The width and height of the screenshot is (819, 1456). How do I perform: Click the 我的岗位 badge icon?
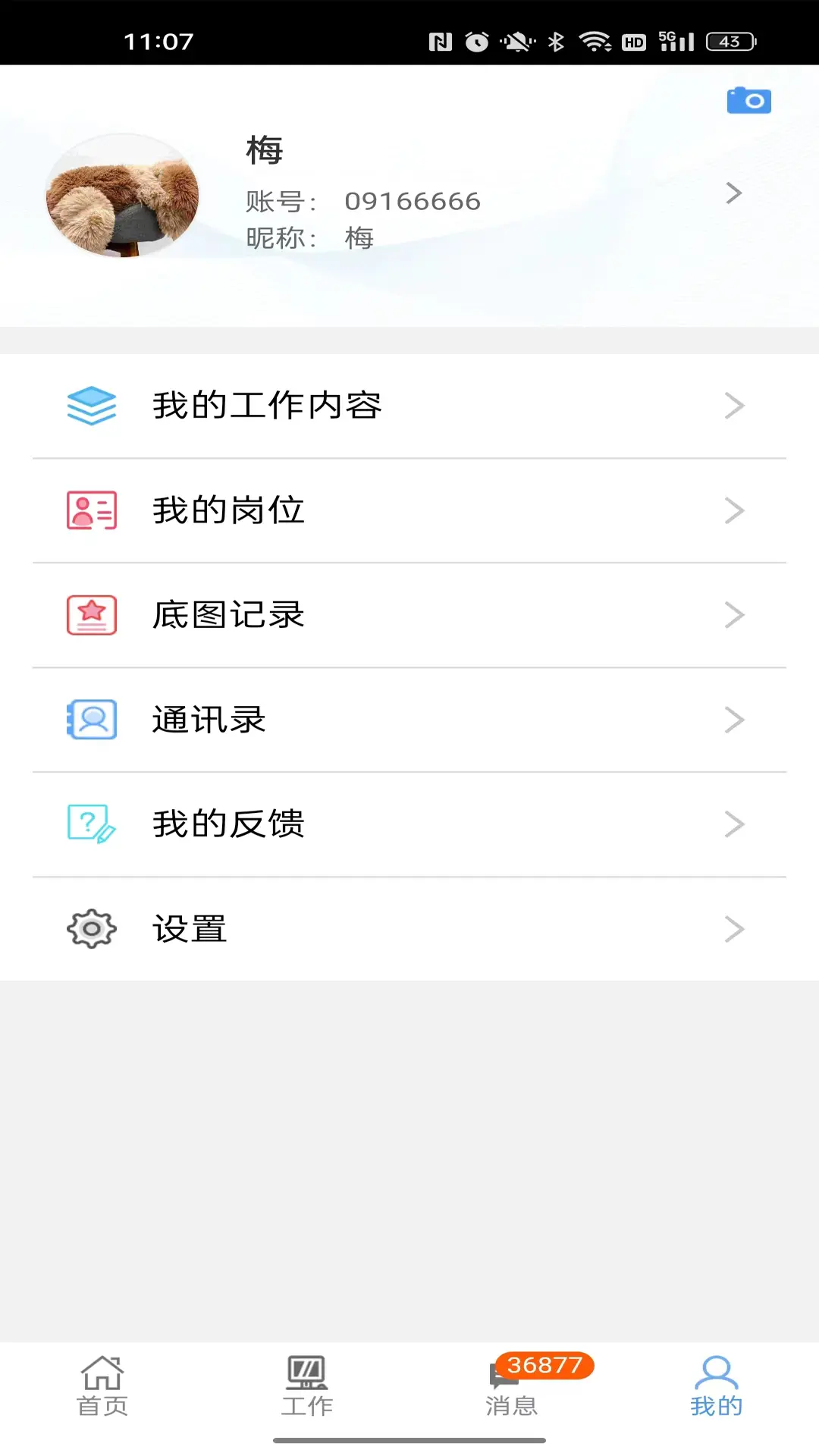(90, 510)
